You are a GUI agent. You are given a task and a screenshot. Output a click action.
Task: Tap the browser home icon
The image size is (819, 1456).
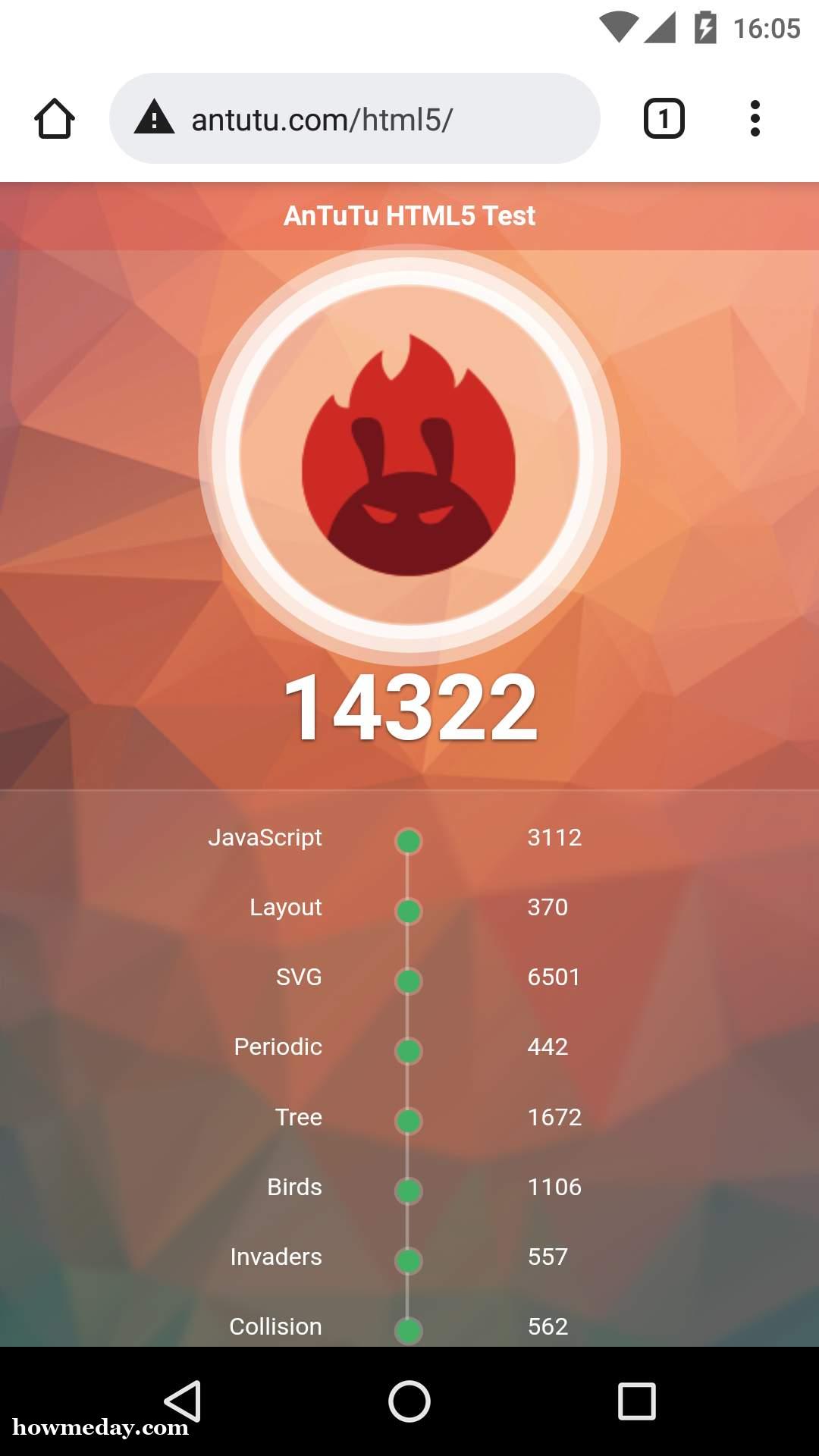[x=55, y=119]
